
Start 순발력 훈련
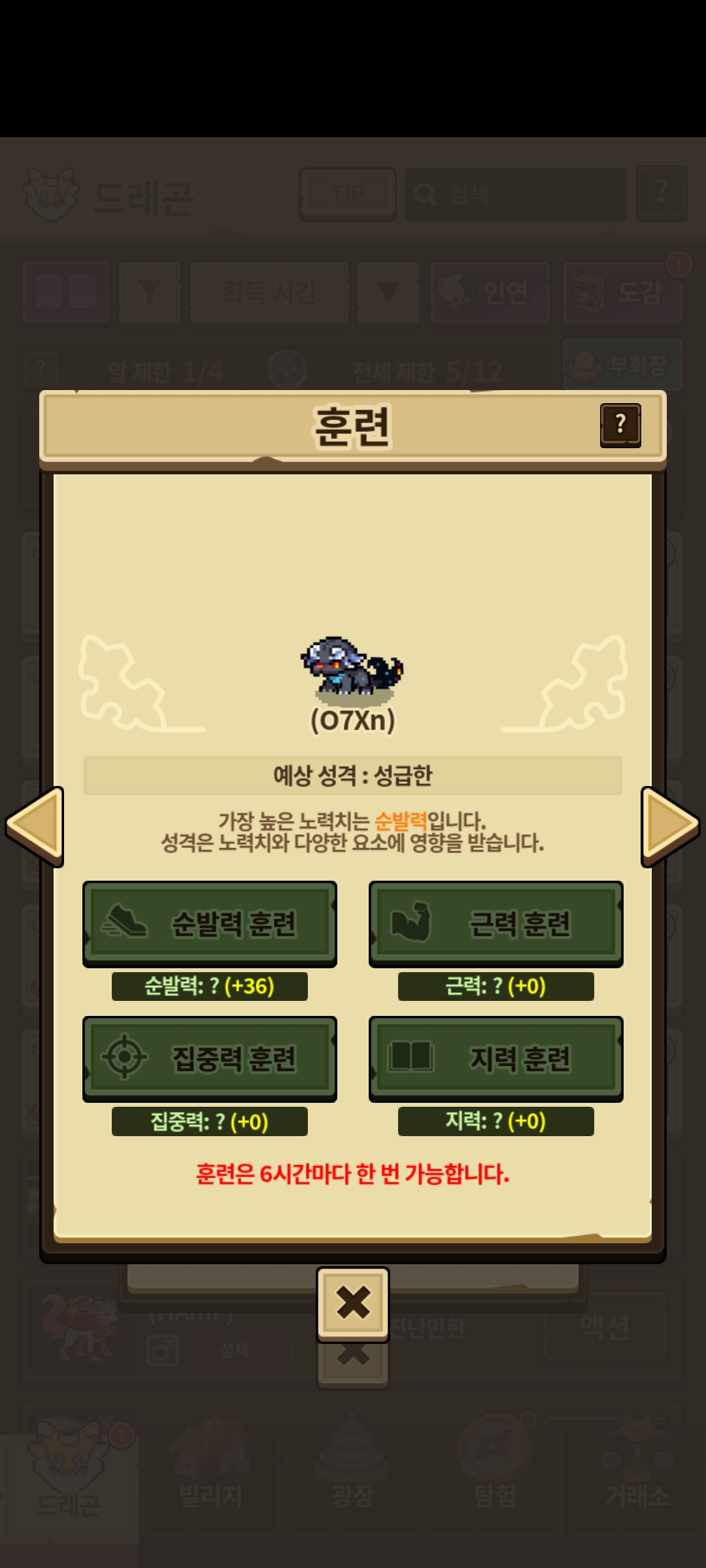tap(210, 924)
